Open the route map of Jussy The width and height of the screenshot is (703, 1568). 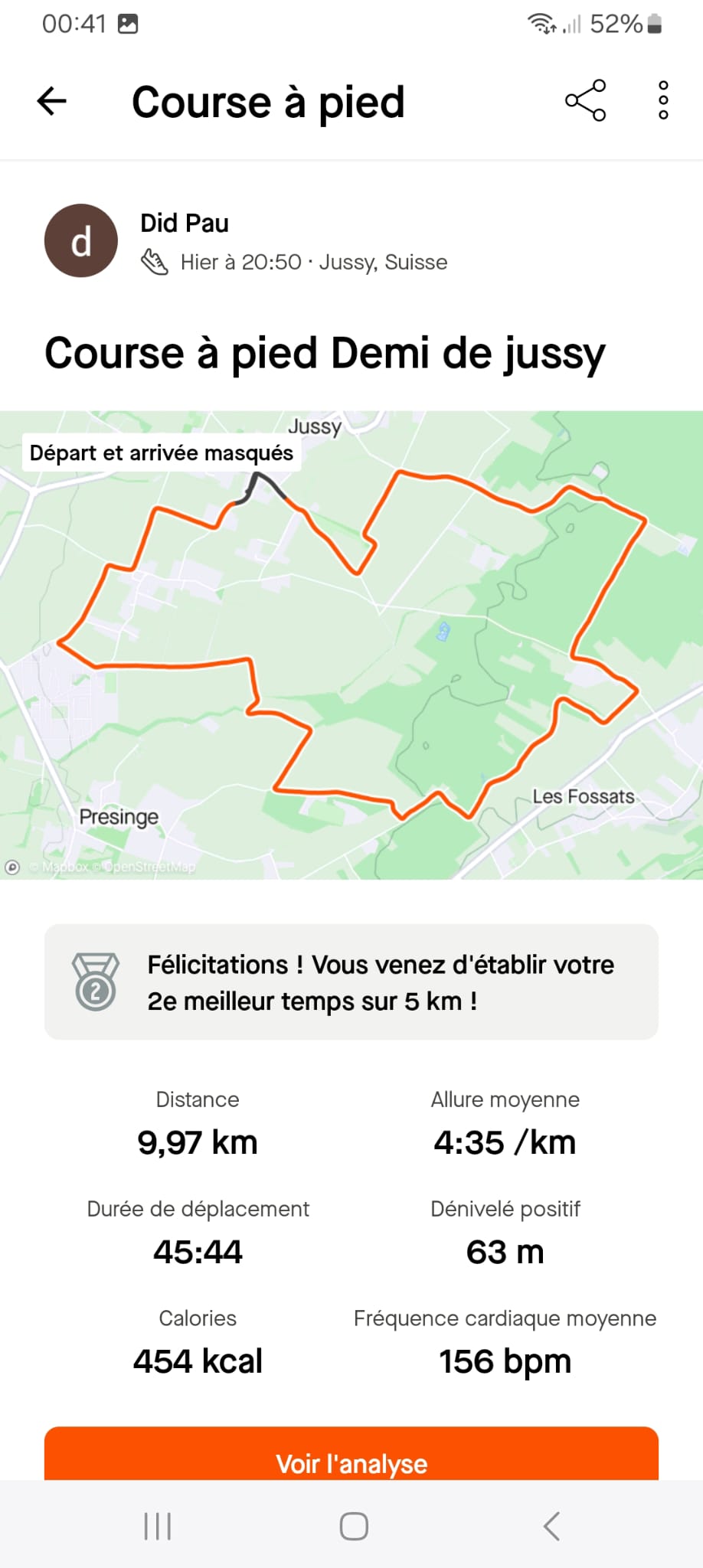click(x=351, y=645)
